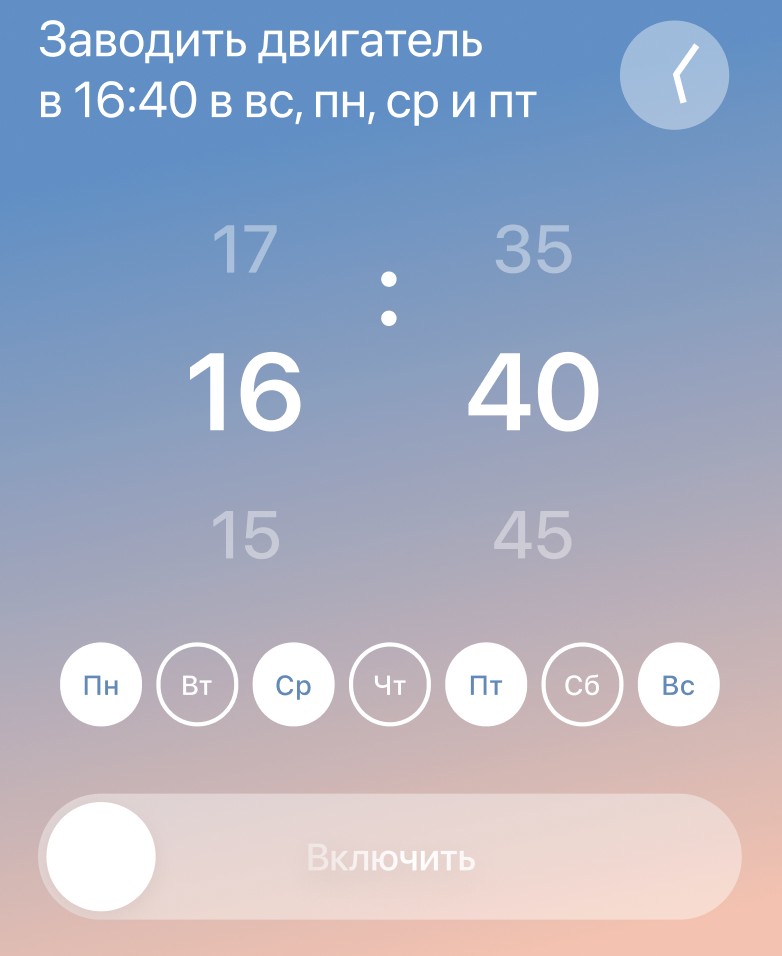
Task: Deselect the Пт day chip
Action: point(485,686)
